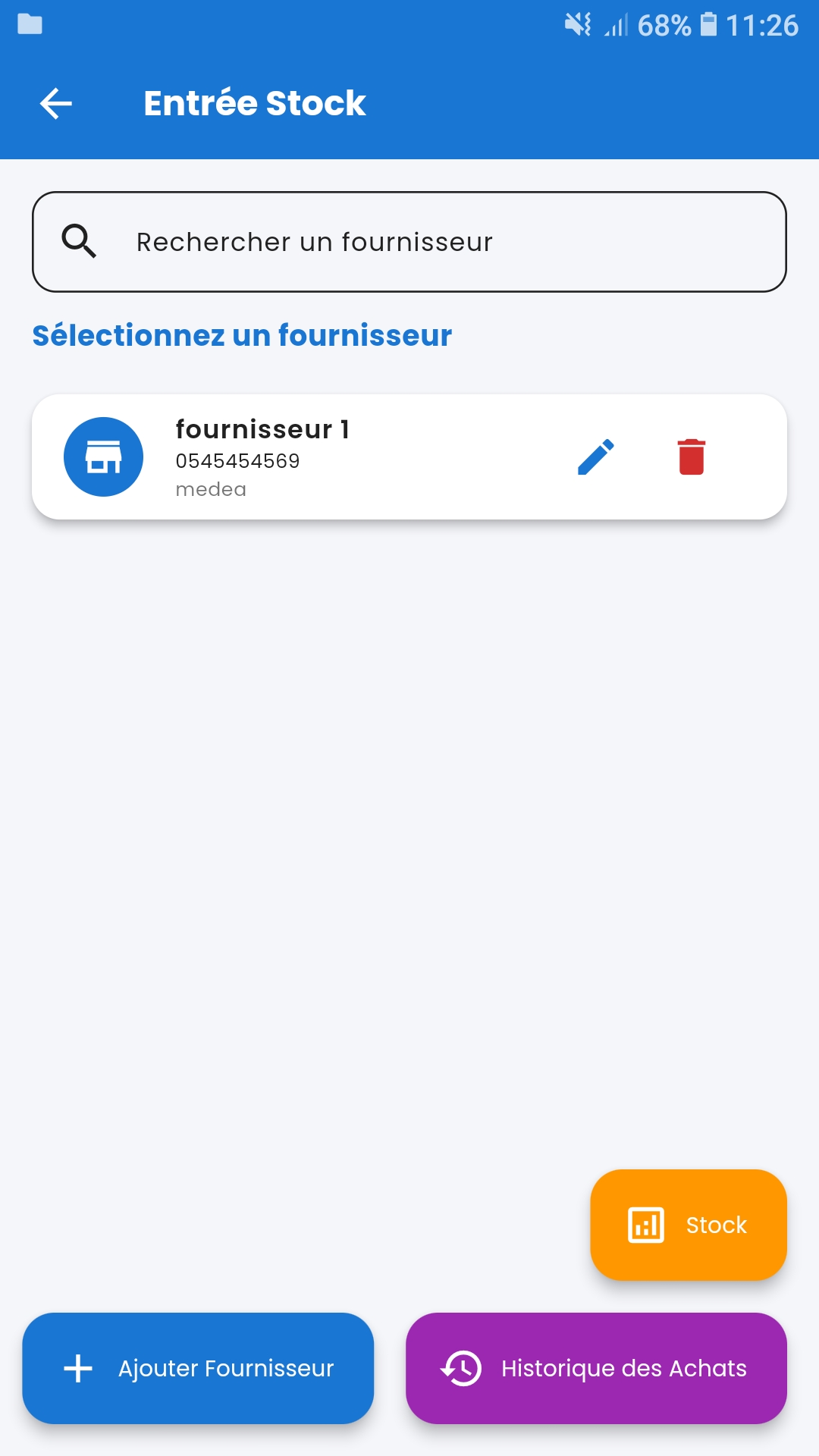Tap the medea location label
This screenshot has width=819, height=1456.
pyautogui.click(x=212, y=488)
